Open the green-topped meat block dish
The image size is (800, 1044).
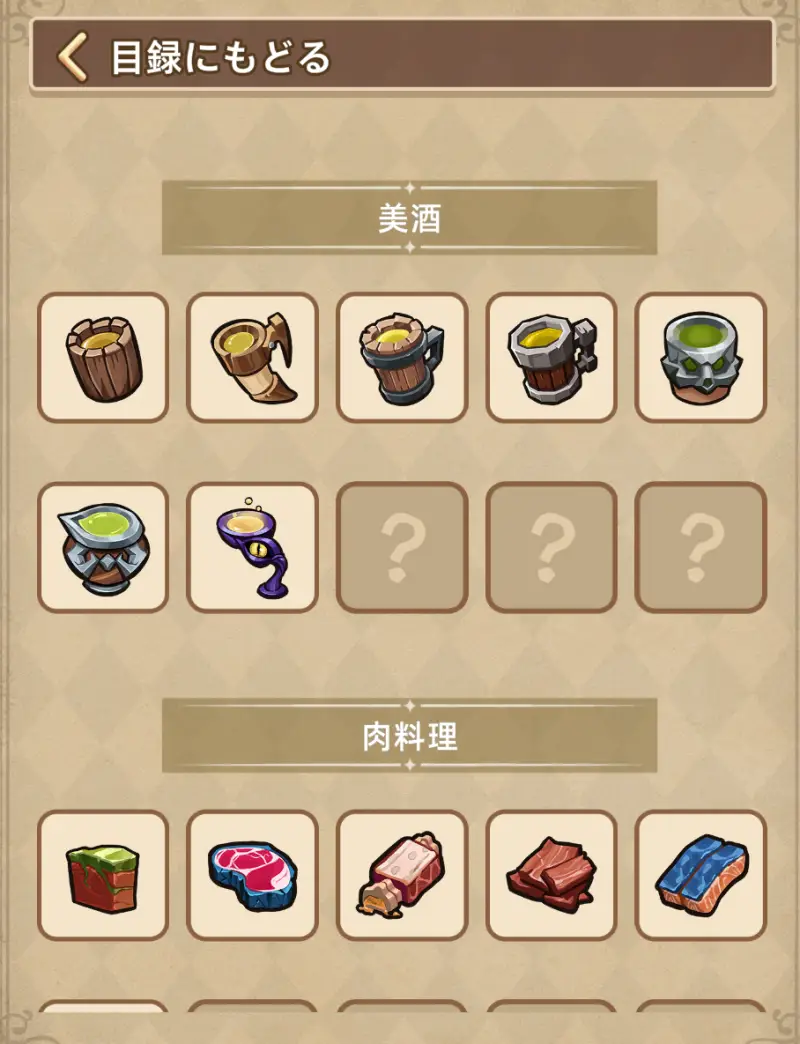tap(103, 875)
